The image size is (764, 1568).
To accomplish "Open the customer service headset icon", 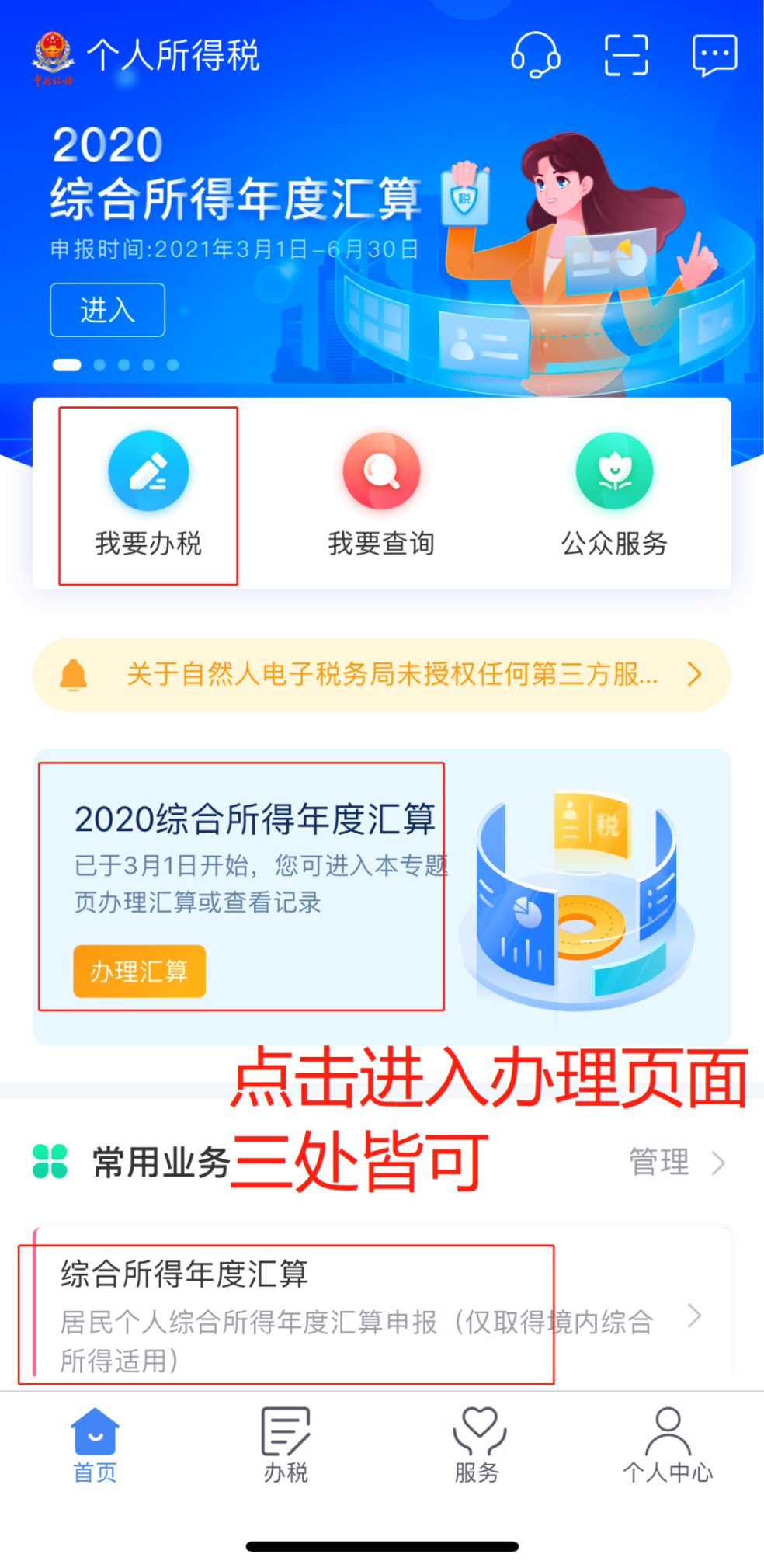I will point(535,55).
